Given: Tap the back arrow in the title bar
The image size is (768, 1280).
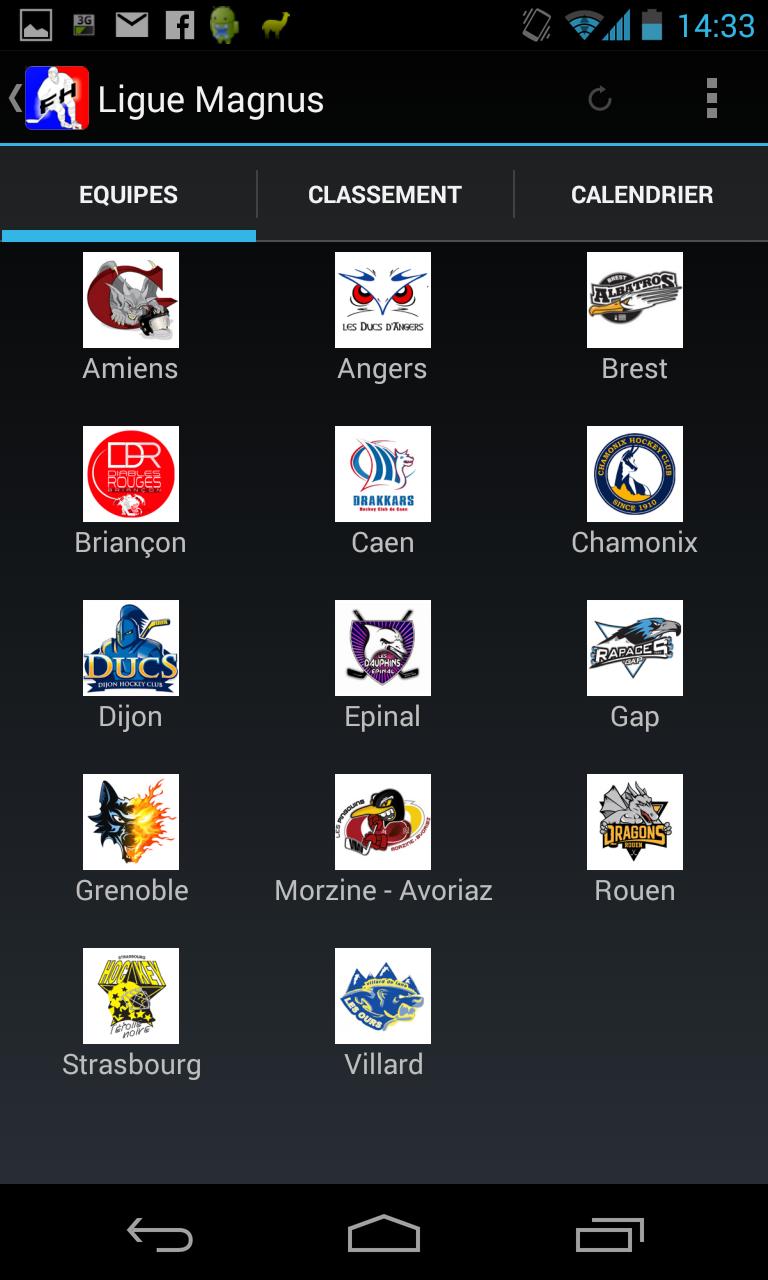Looking at the screenshot, I should tap(13, 98).
